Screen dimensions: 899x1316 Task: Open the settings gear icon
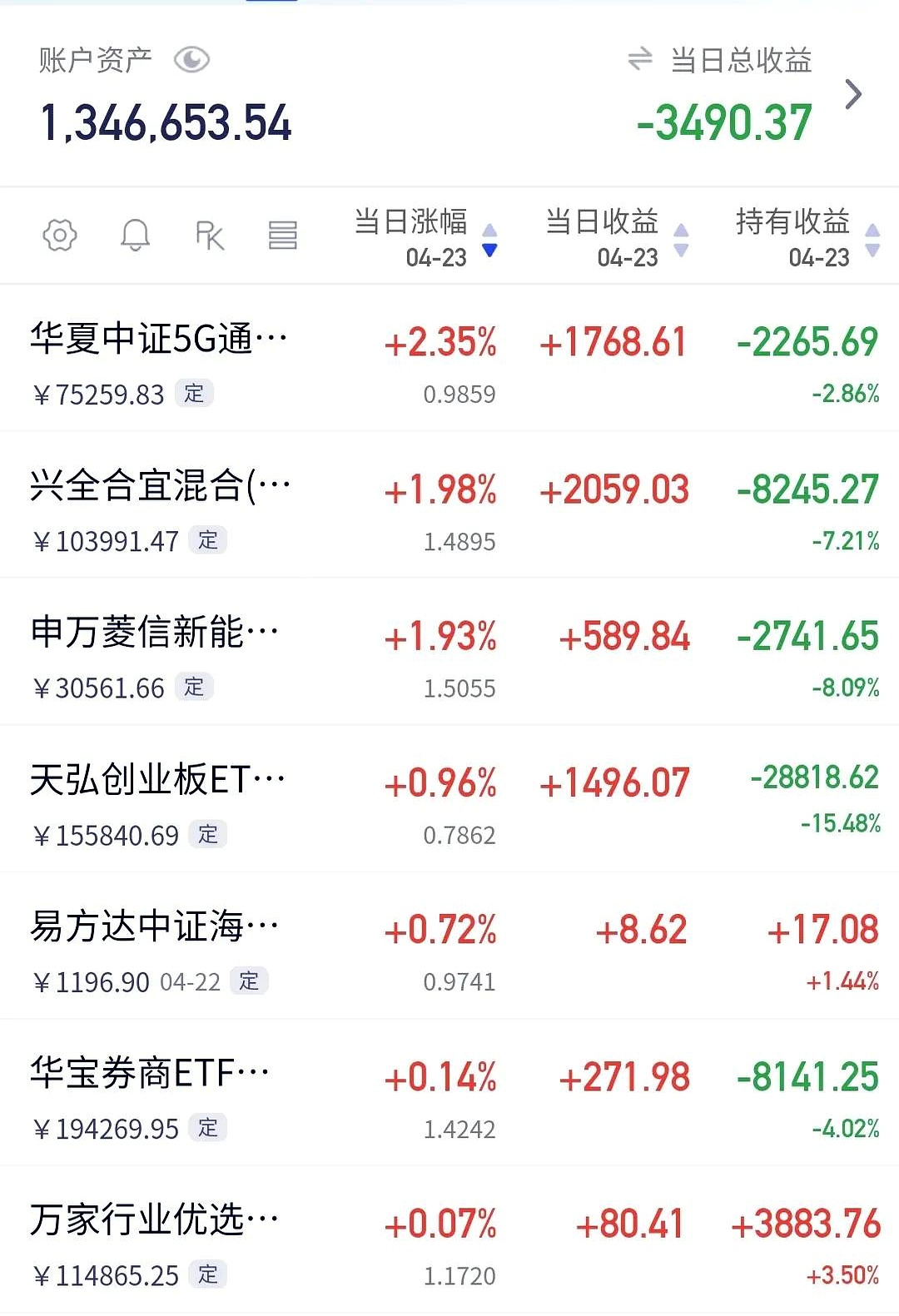pos(58,236)
